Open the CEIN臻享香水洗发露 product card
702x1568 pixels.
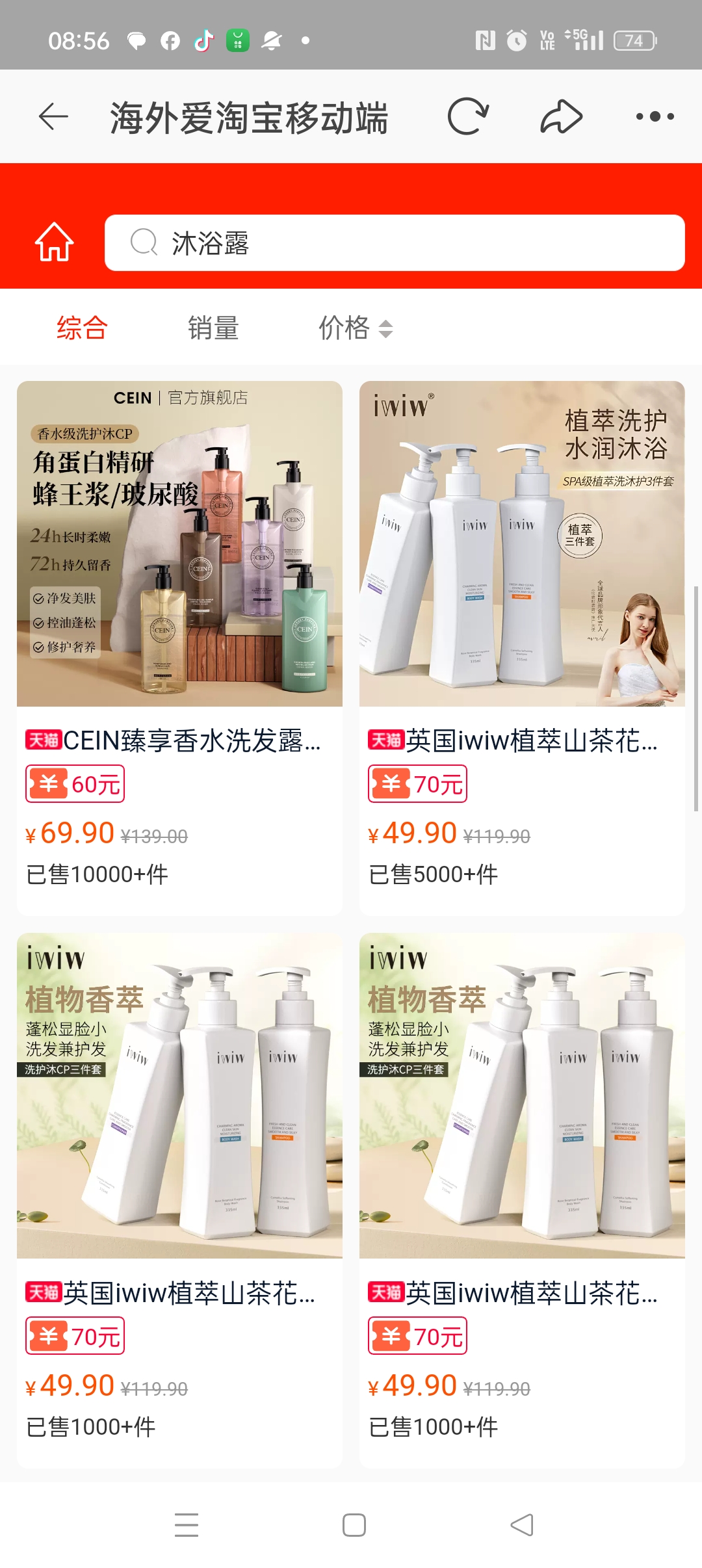179,647
